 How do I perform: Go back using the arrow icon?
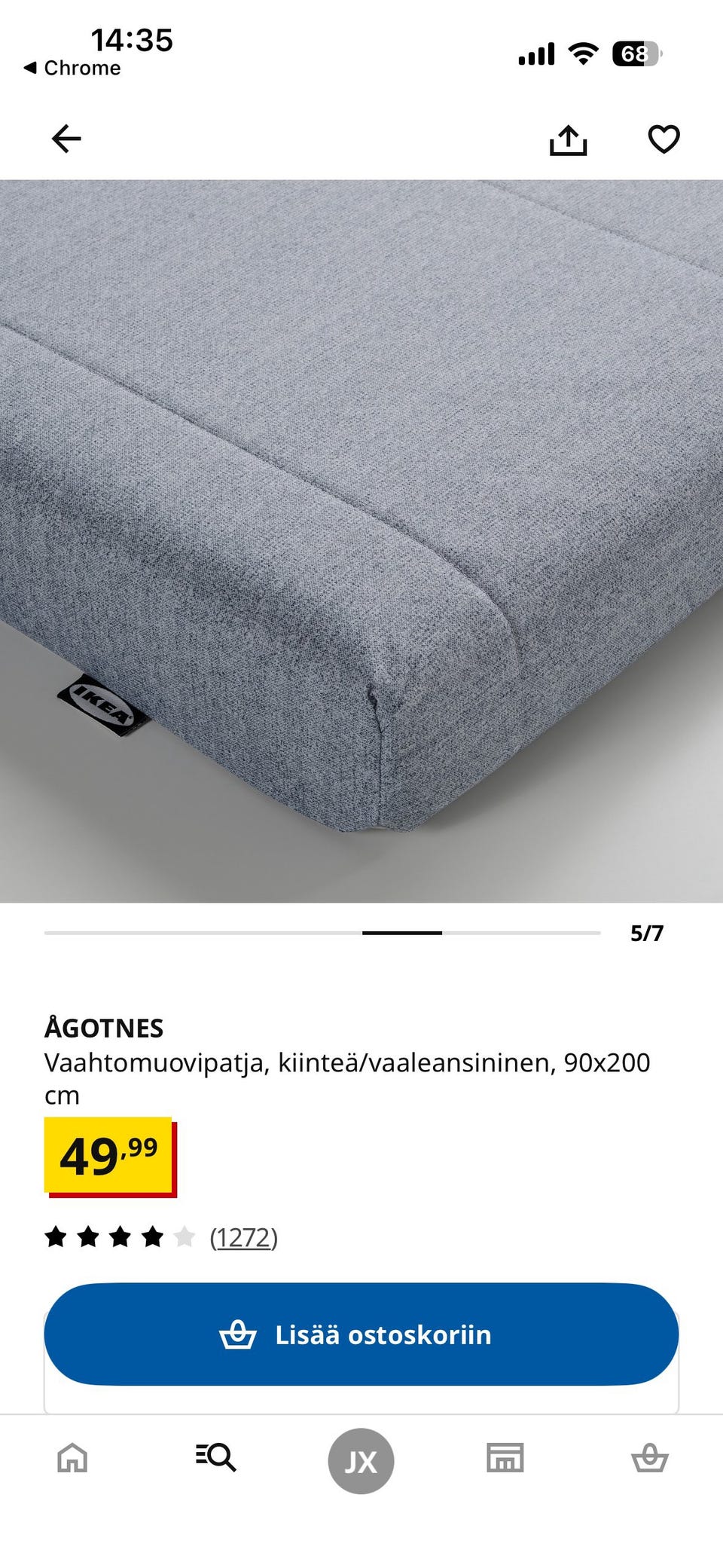pyautogui.click(x=66, y=139)
